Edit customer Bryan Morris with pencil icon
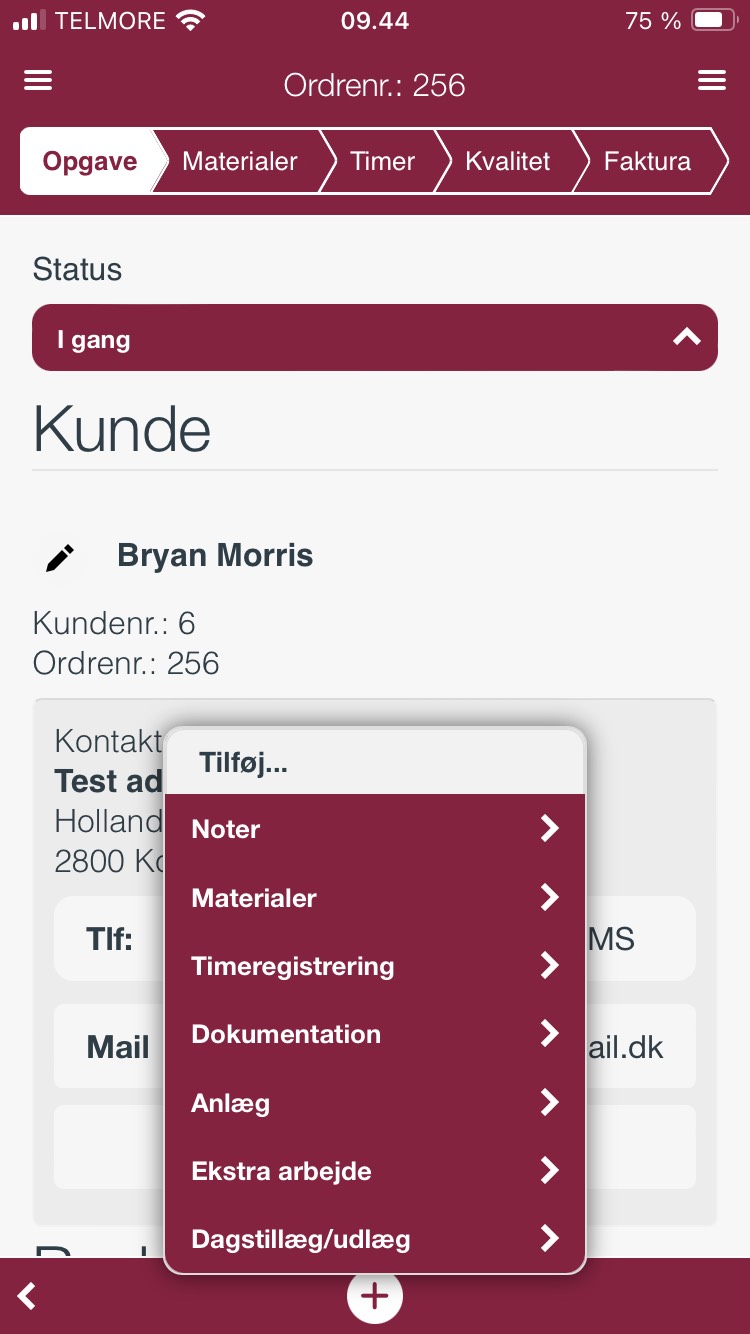 pyautogui.click(x=60, y=558)
